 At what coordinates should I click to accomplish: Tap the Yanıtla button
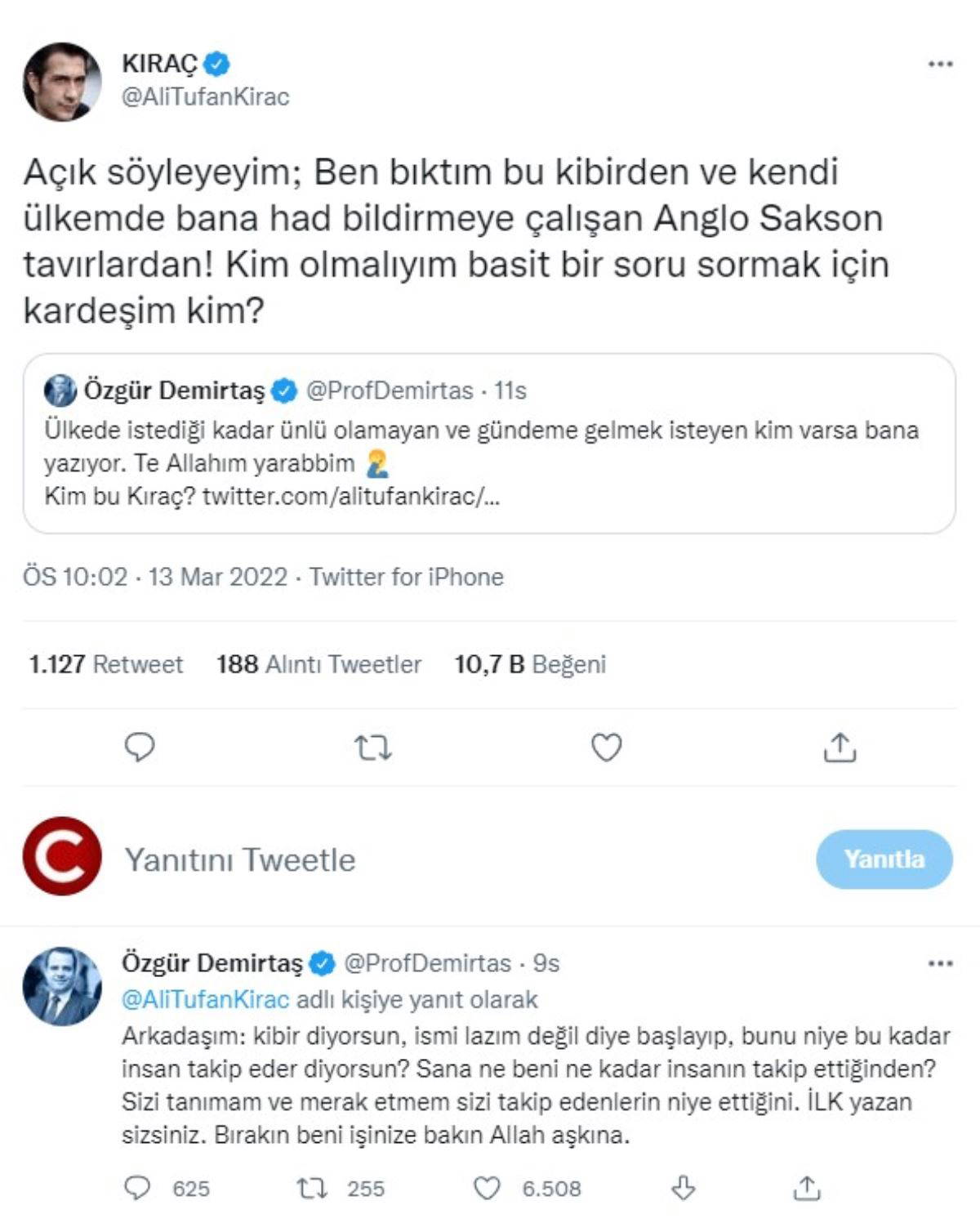[884, 859]
